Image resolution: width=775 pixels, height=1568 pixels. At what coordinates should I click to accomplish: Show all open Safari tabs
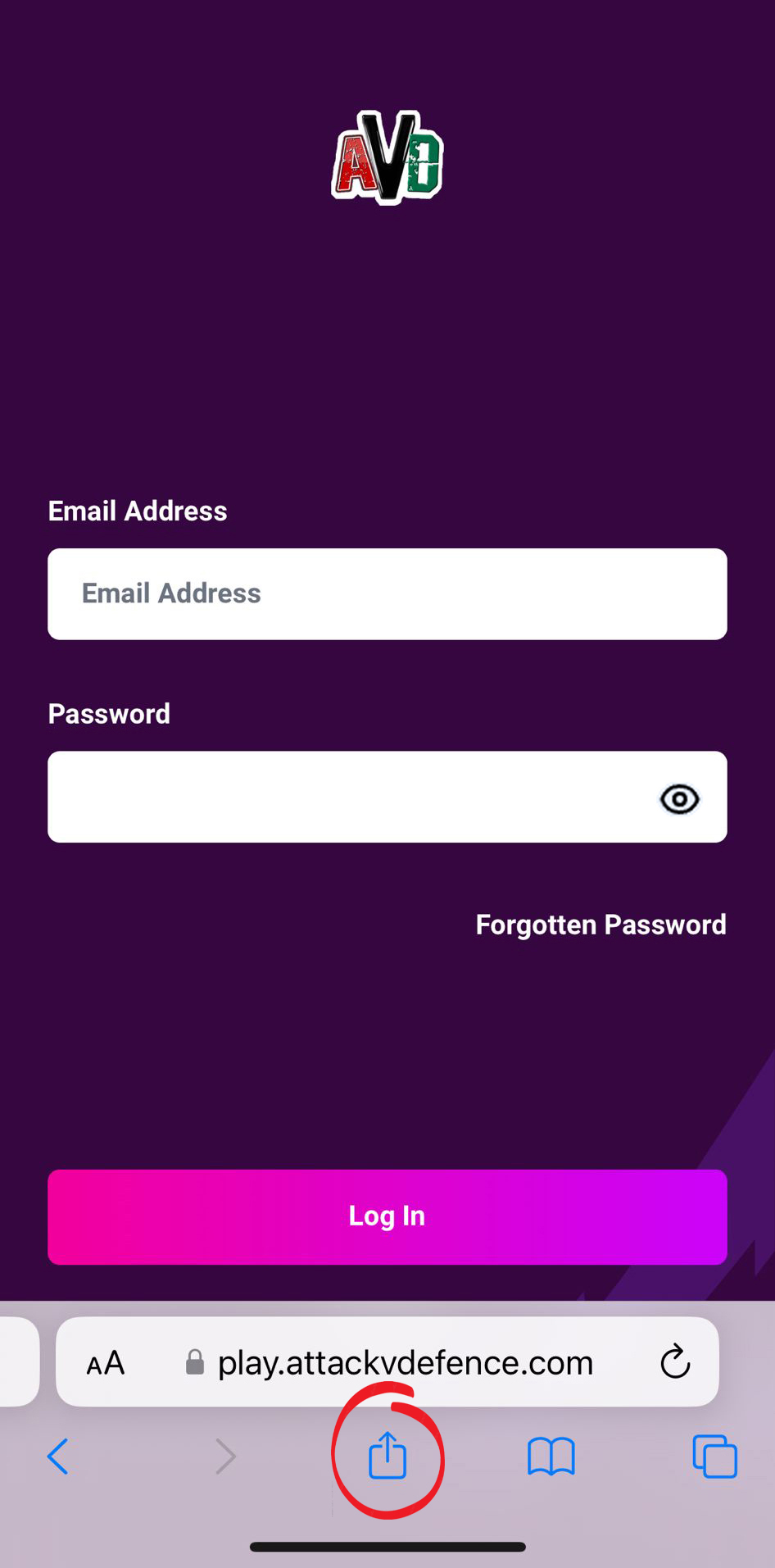tap(715, 1457)
